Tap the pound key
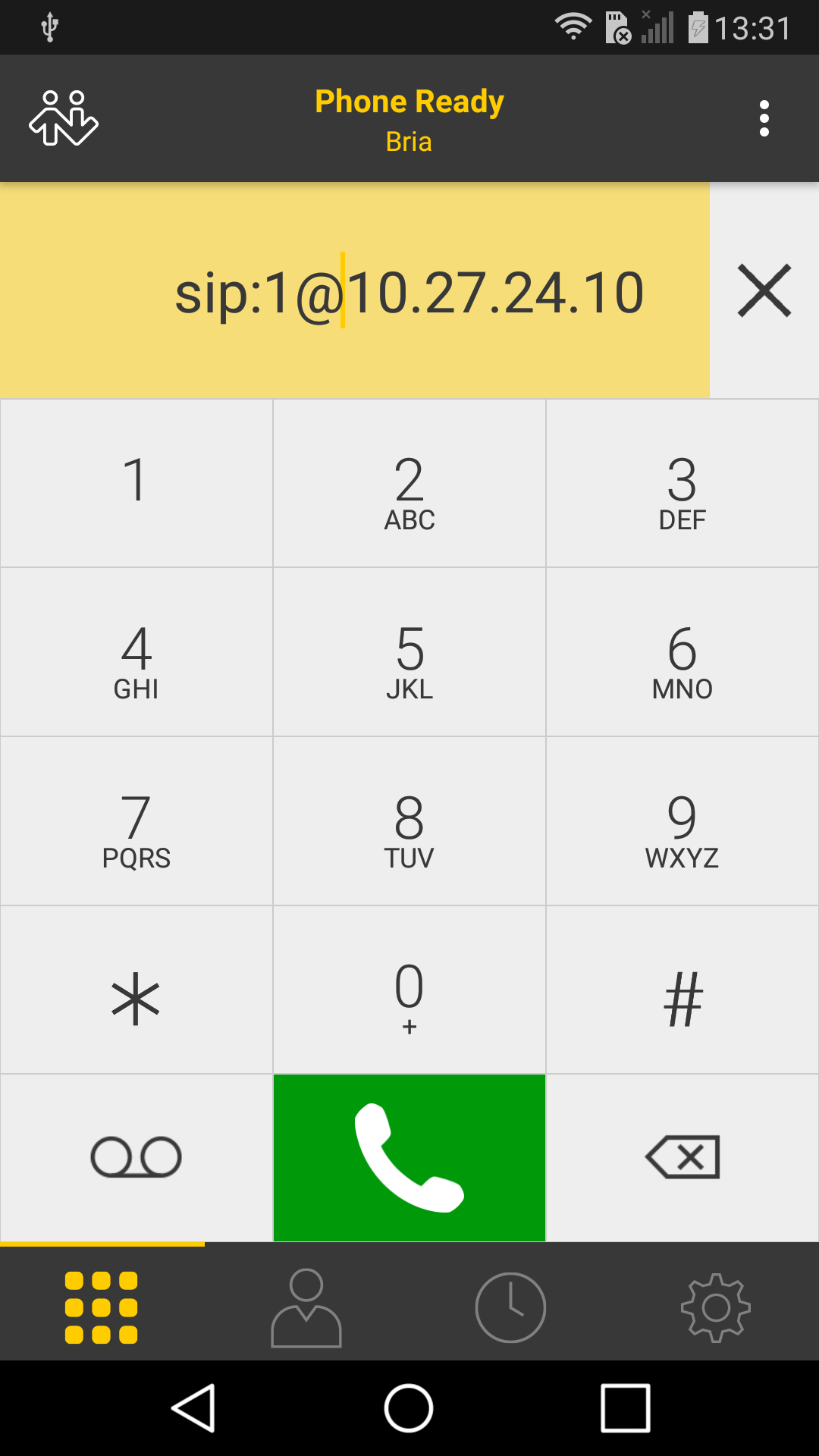The height and width of the screenshot is (1456, 819). pos(682,990)
